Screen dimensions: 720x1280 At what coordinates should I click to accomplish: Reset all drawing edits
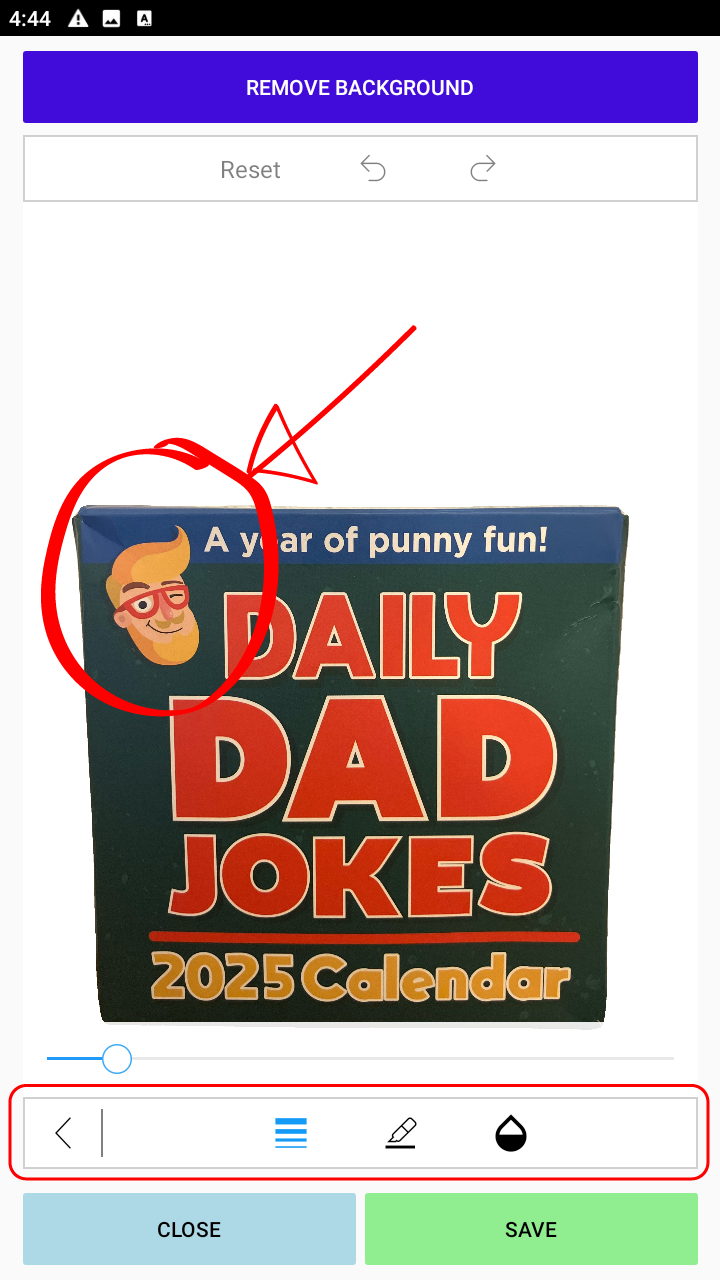[250, 170]
